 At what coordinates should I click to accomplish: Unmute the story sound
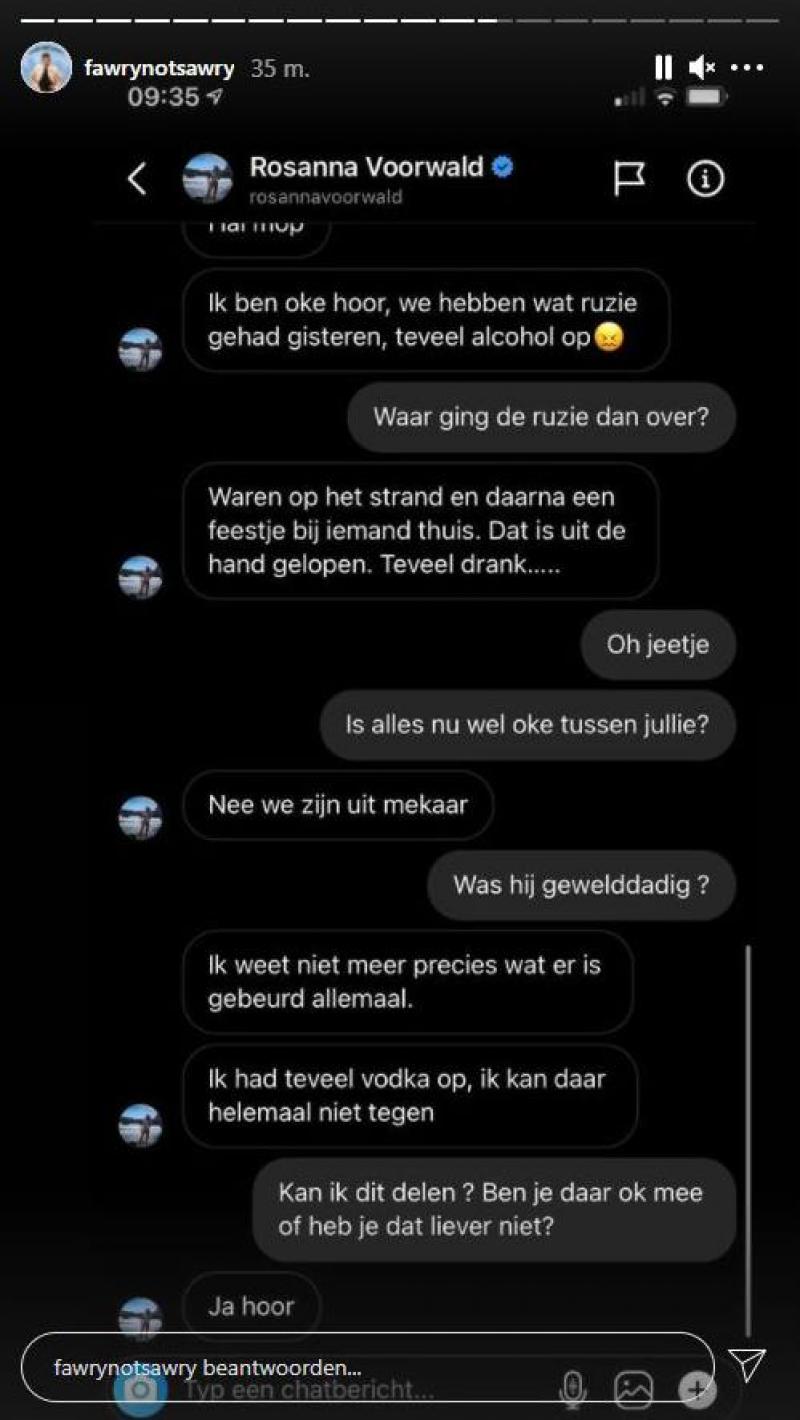(x=702, y=68)
